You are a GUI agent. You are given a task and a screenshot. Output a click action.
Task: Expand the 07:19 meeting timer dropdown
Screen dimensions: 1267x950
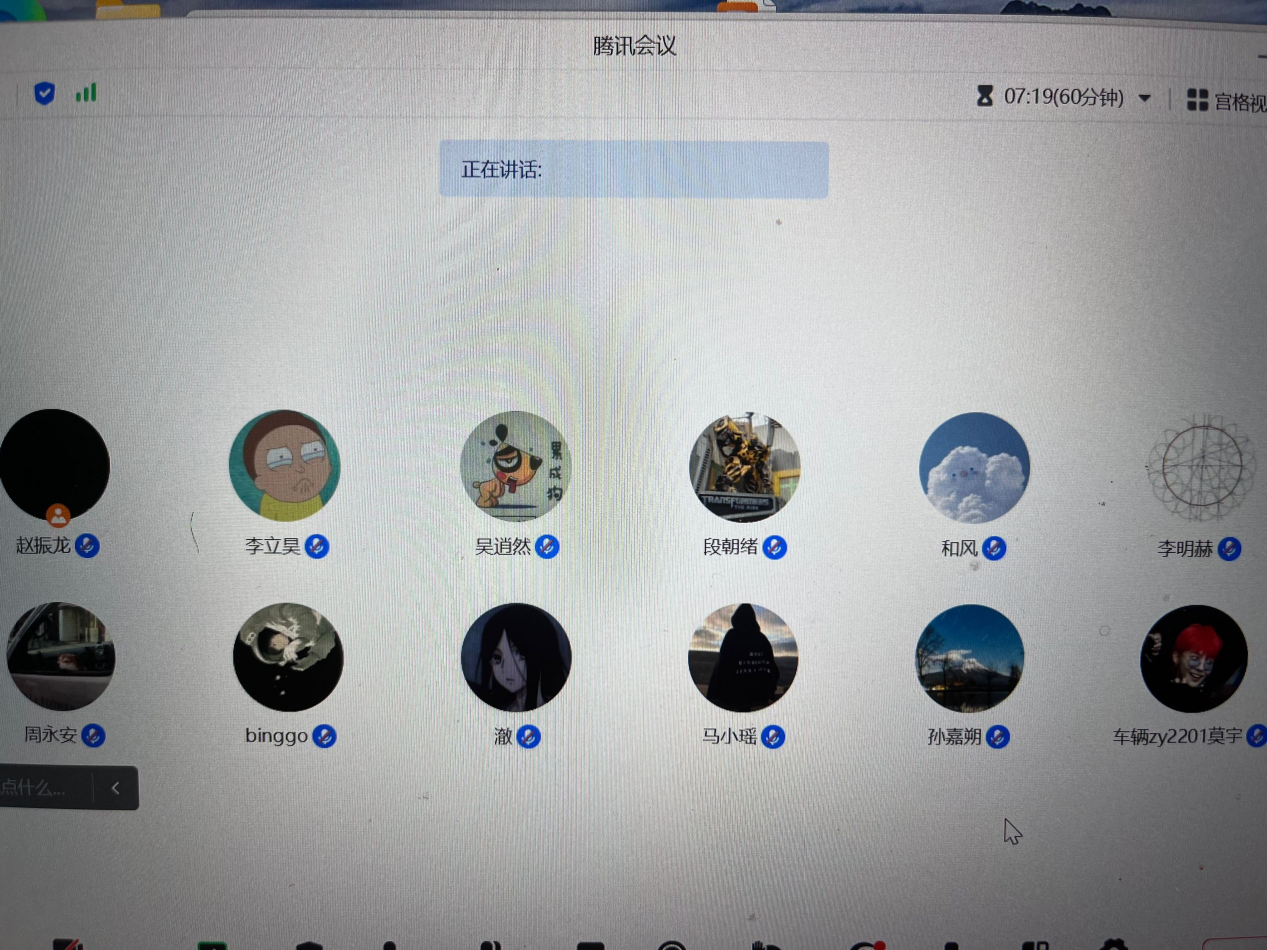click(x=1145, y=98)
